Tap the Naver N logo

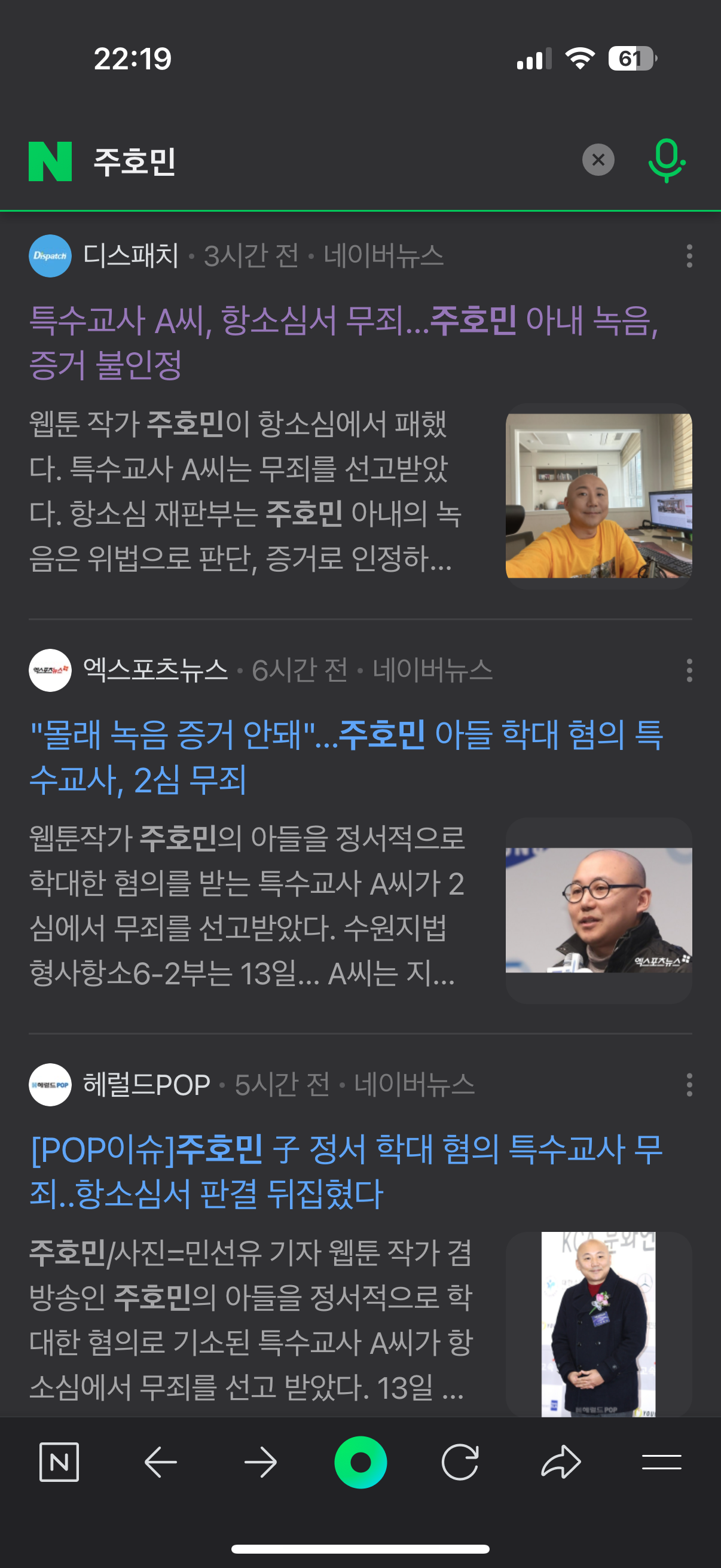click(50, 161)
